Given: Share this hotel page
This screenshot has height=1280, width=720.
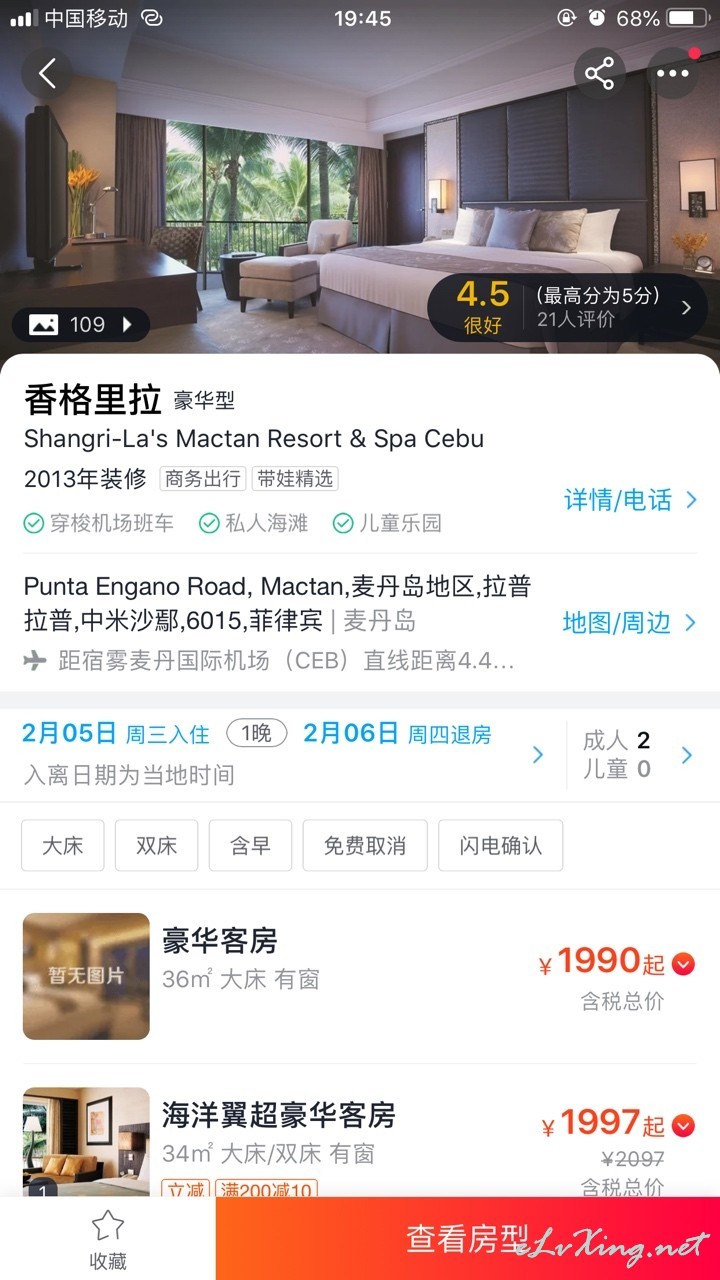Looking at the screenshot, I should [x=600, y=74].
